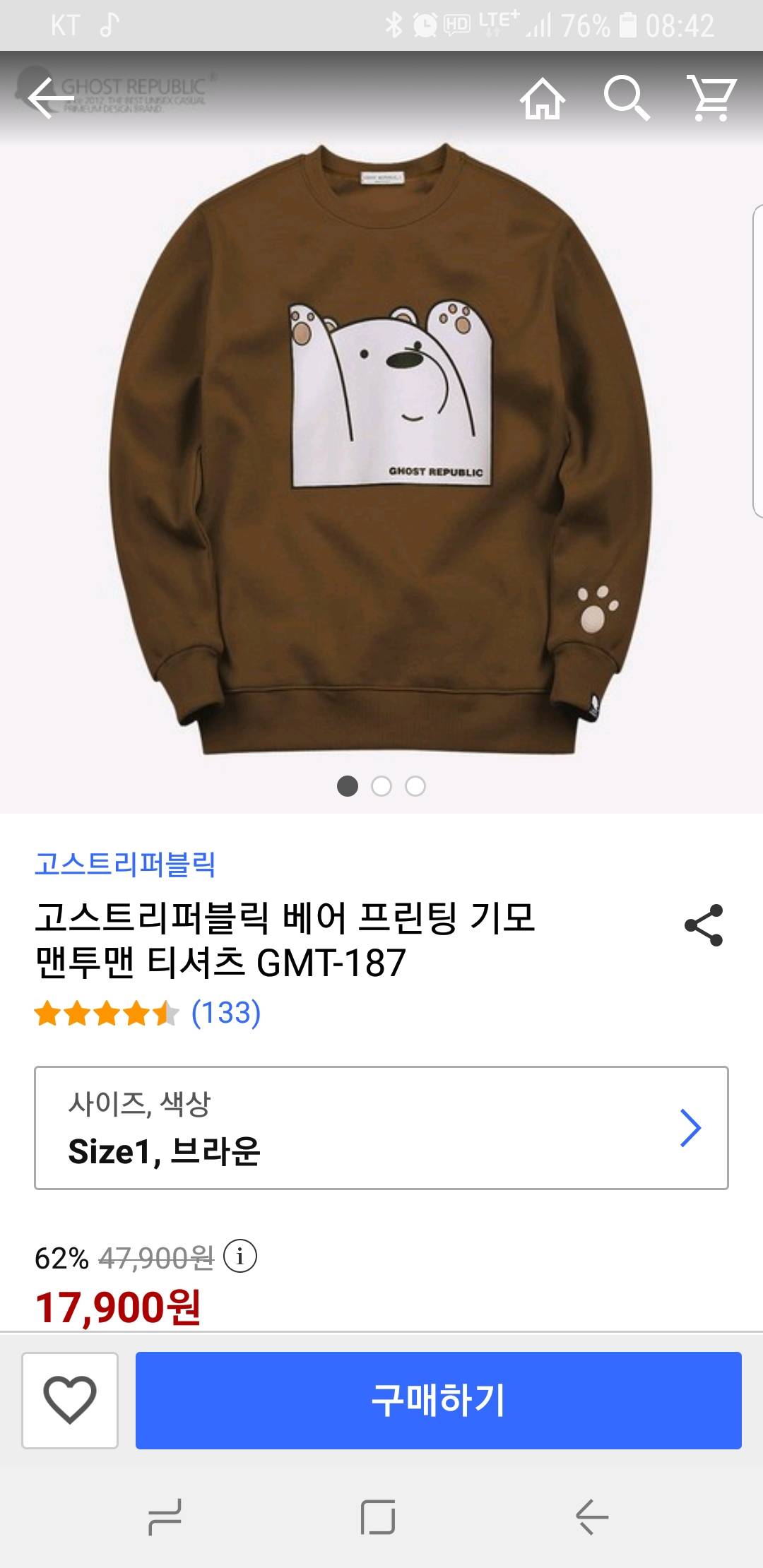The image size is (763, 1568).
Task: Show price info via the (i) icon
Action: coord(240,1257)
